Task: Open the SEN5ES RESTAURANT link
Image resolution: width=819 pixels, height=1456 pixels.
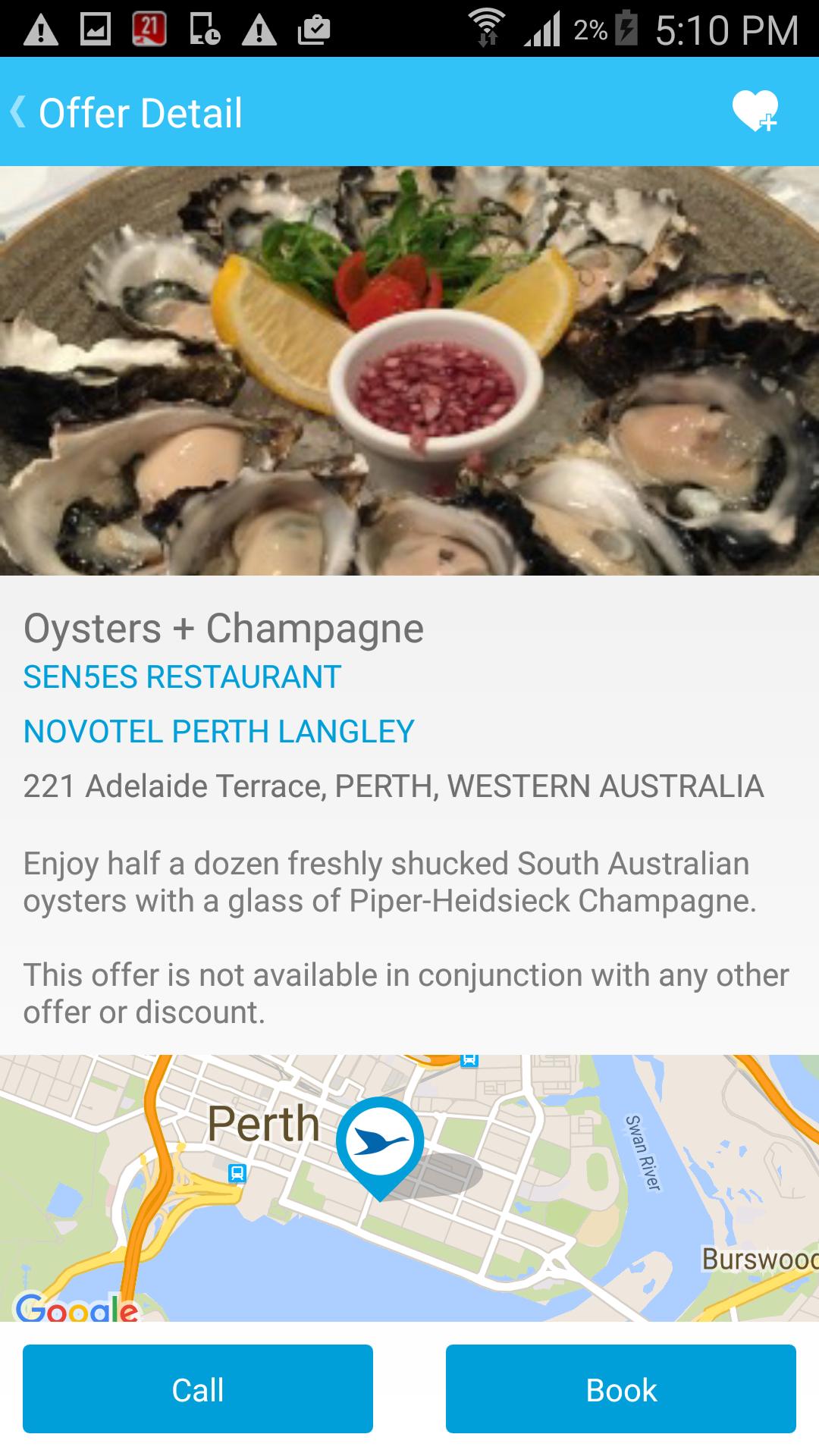Action: pos(182,676)
